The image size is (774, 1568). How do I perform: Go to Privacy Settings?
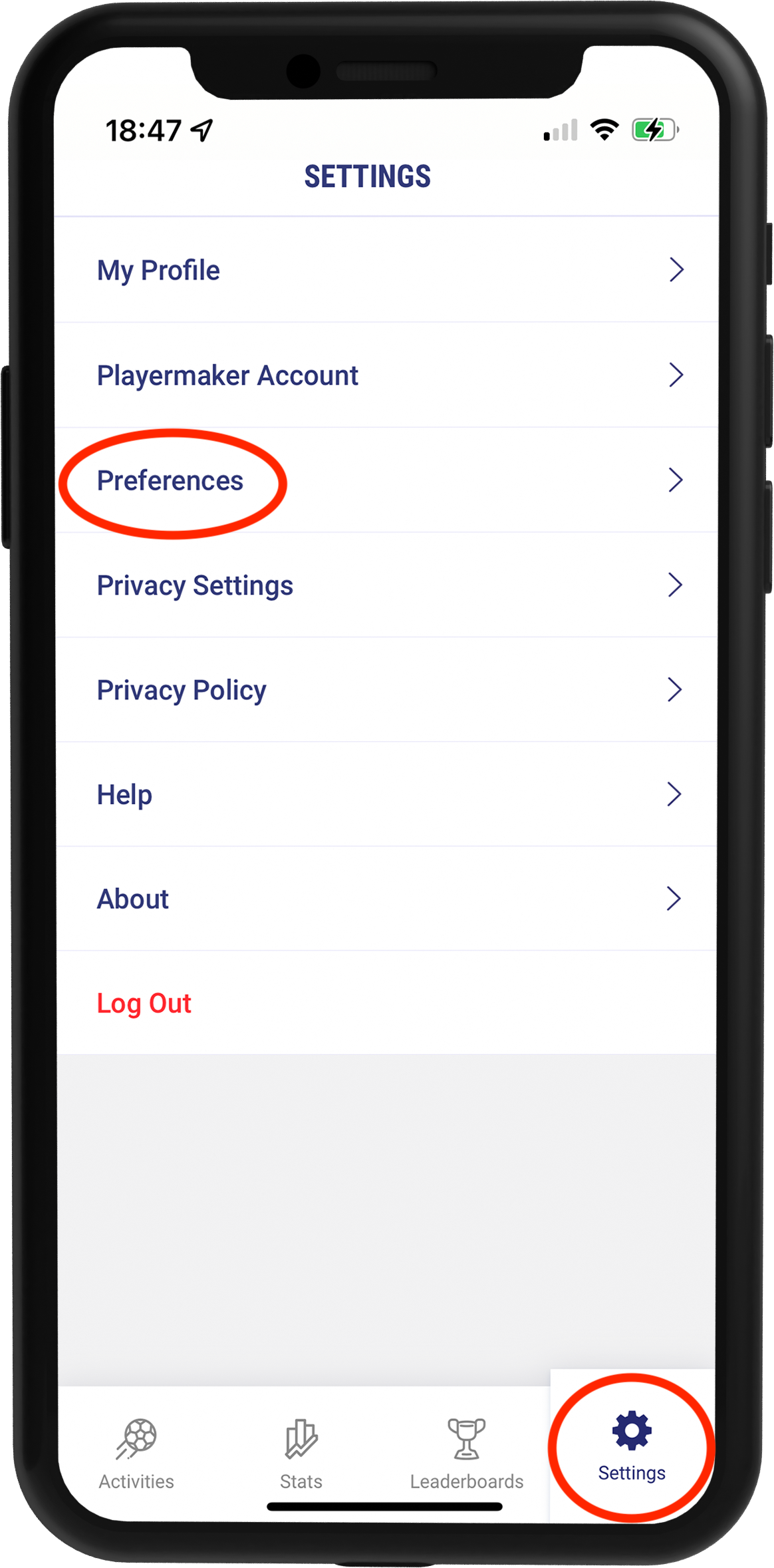pos(386,585)
